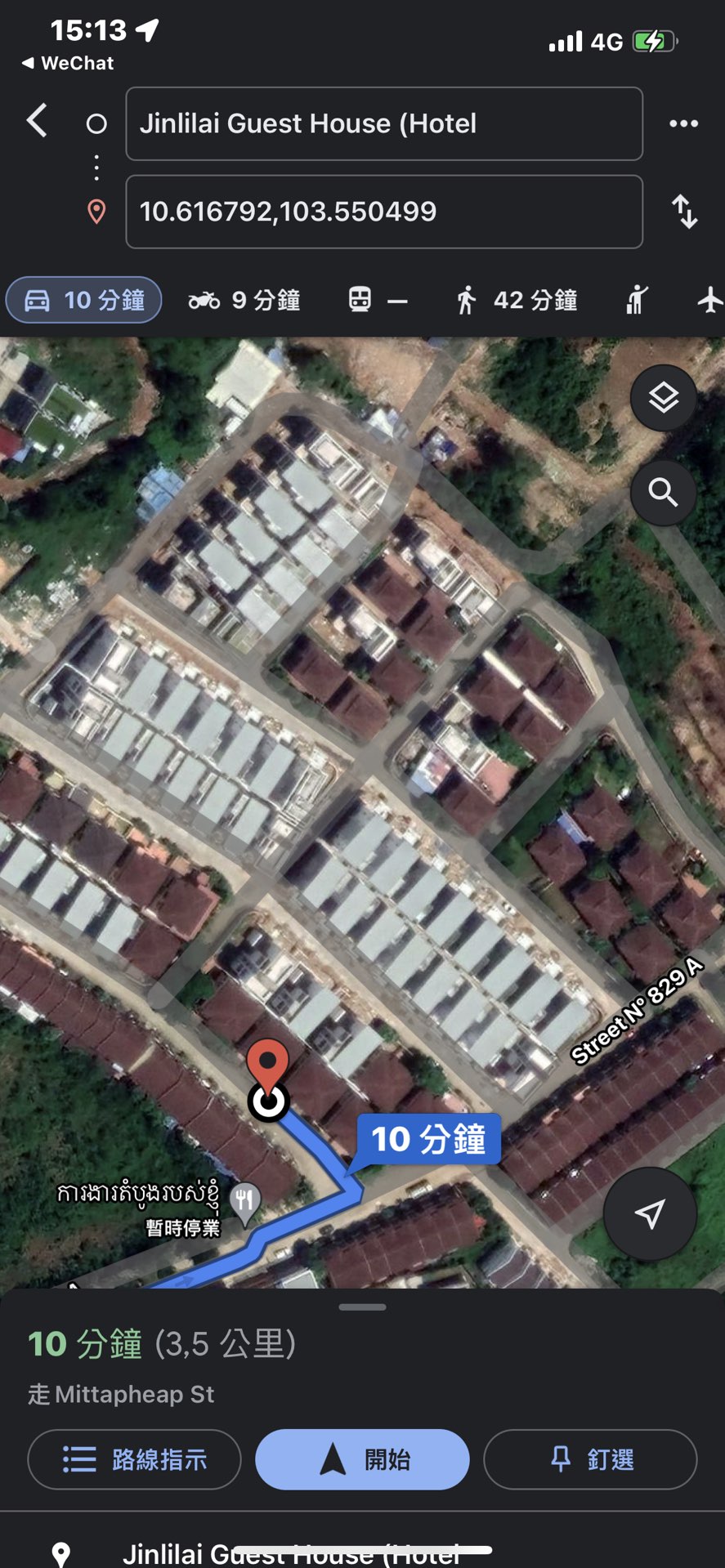Go back from directions screen
Viewport: 725px width, 1568px height.
(38, 122)
